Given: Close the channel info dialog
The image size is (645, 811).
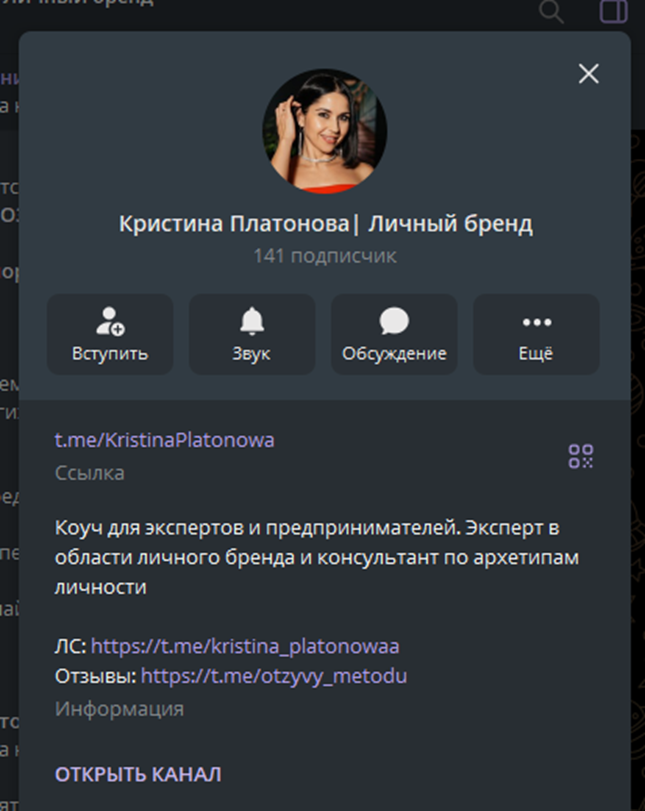Looking at the screenshot, I should tap(588, 73).
